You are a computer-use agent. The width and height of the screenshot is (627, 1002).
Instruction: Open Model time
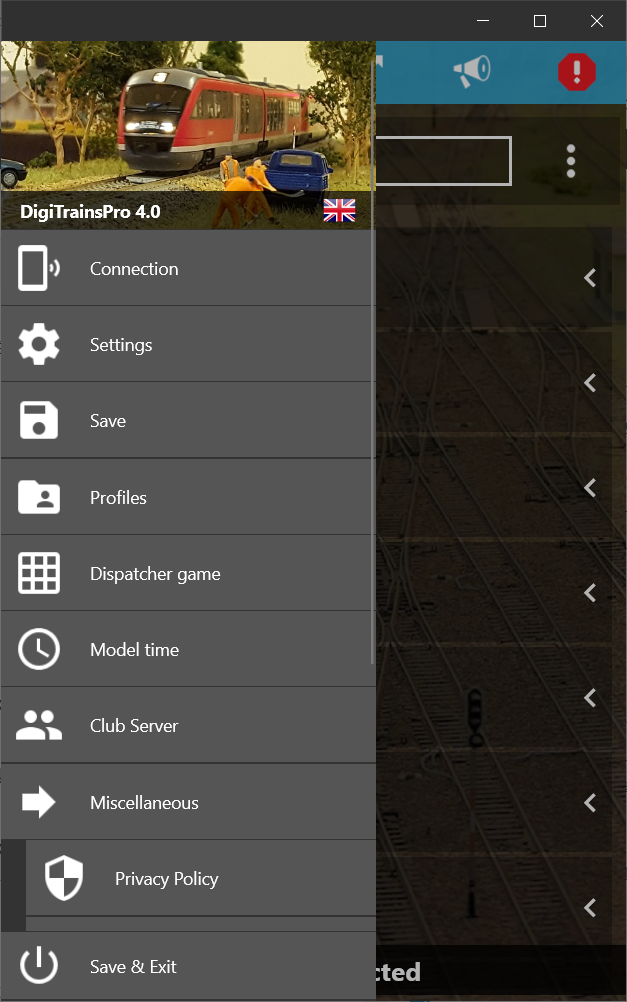[x=134, y=650]
